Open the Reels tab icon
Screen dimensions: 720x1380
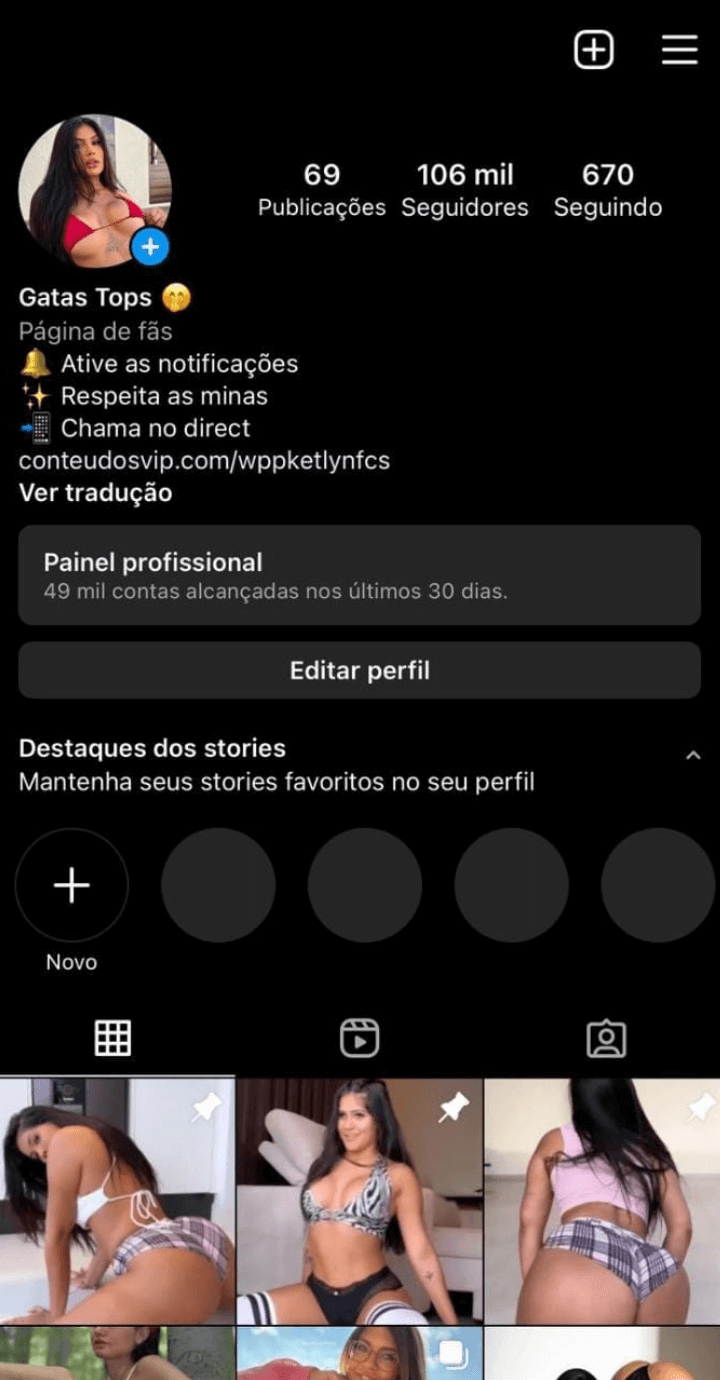click(x=361, y=1038)
